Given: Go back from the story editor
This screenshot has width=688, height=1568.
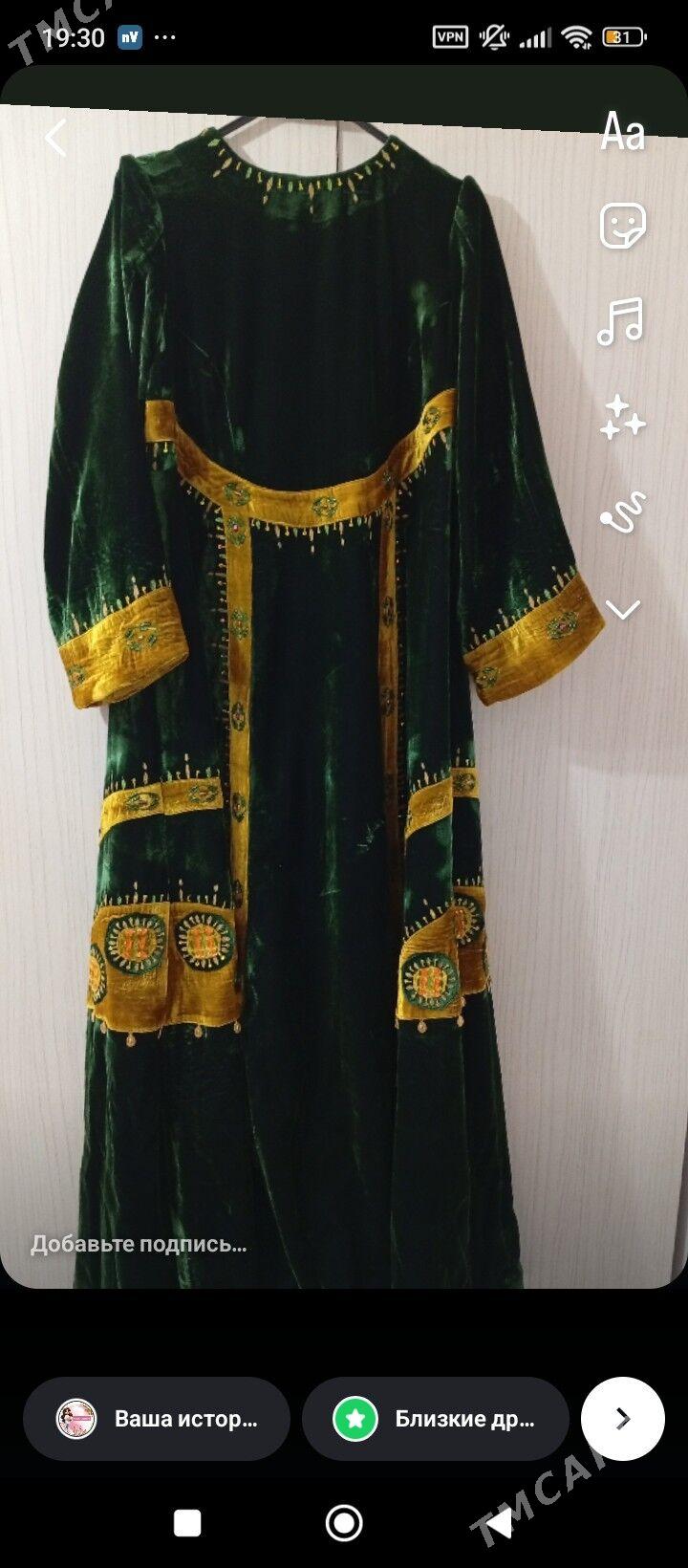Looking at the screenshot, I should (55, 139).
